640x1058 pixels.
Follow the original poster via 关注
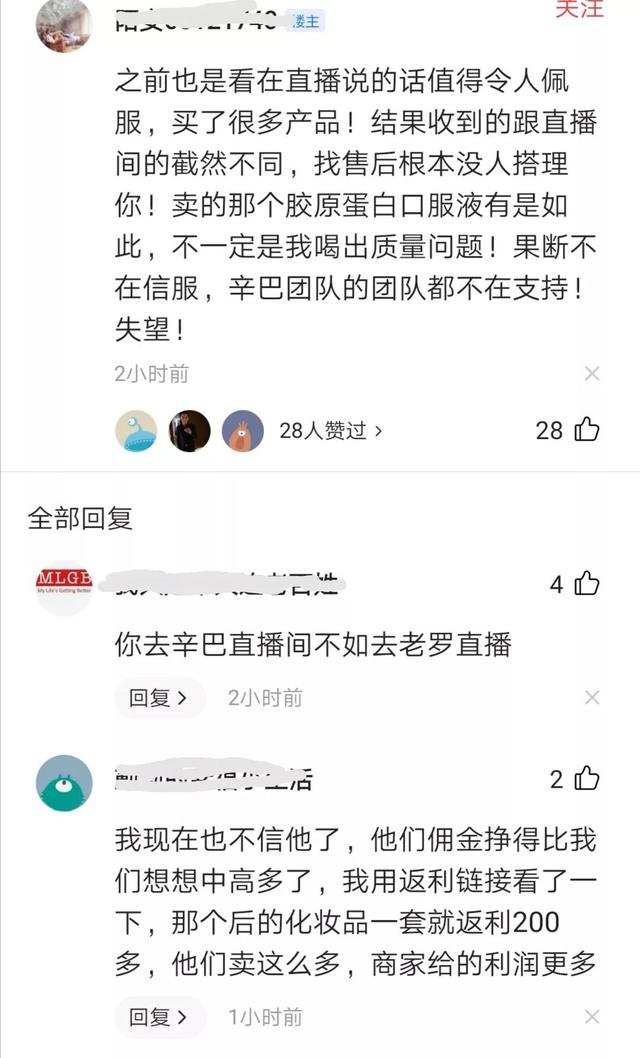point(580,8)
